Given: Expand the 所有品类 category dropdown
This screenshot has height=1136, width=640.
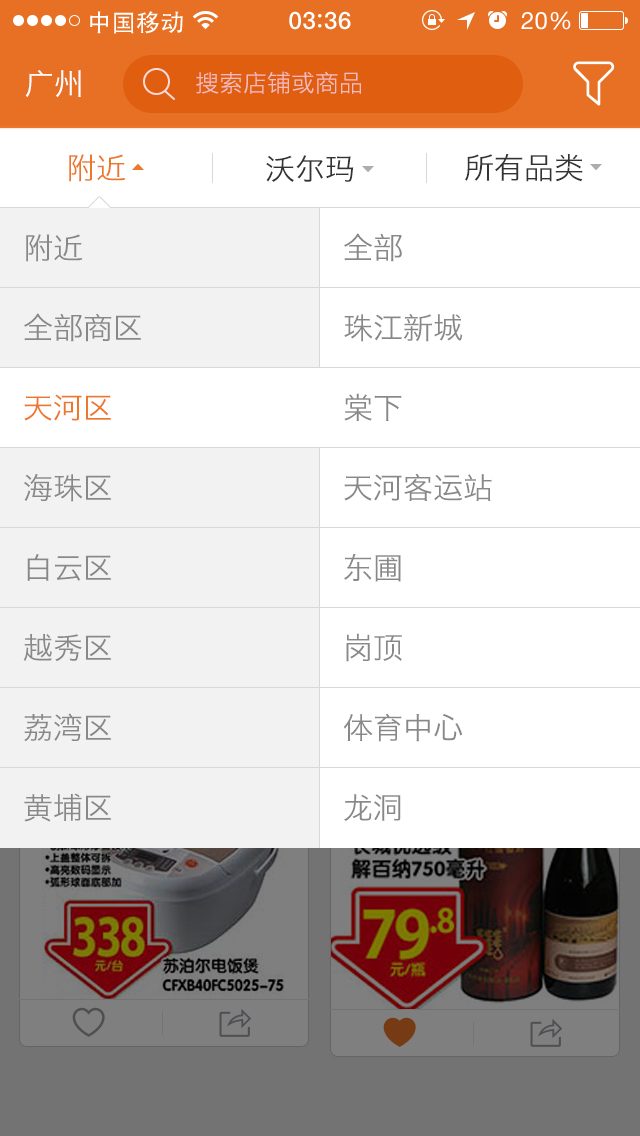Looking at the screenshot, I should [x=532, y=168].
